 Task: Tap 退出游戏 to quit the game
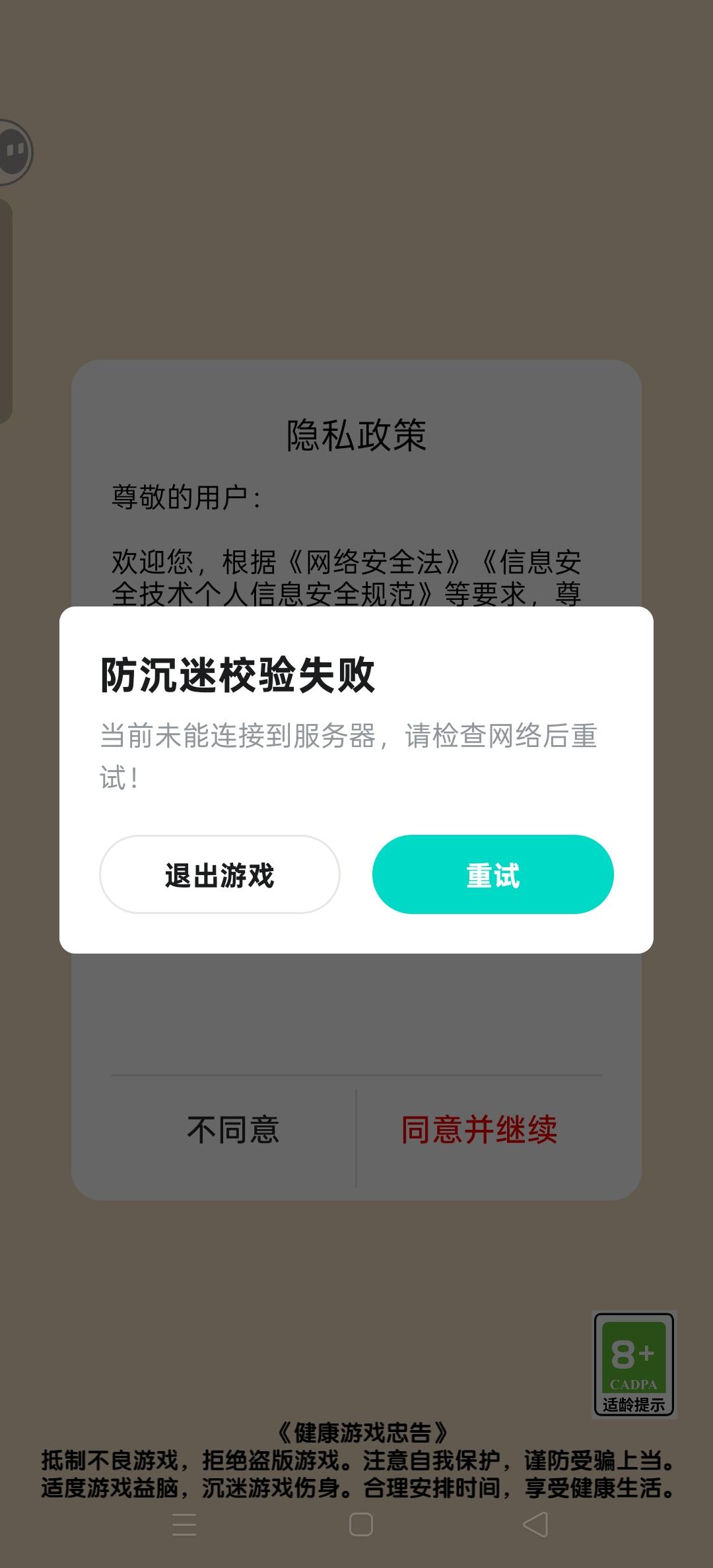tap(219, 874)
